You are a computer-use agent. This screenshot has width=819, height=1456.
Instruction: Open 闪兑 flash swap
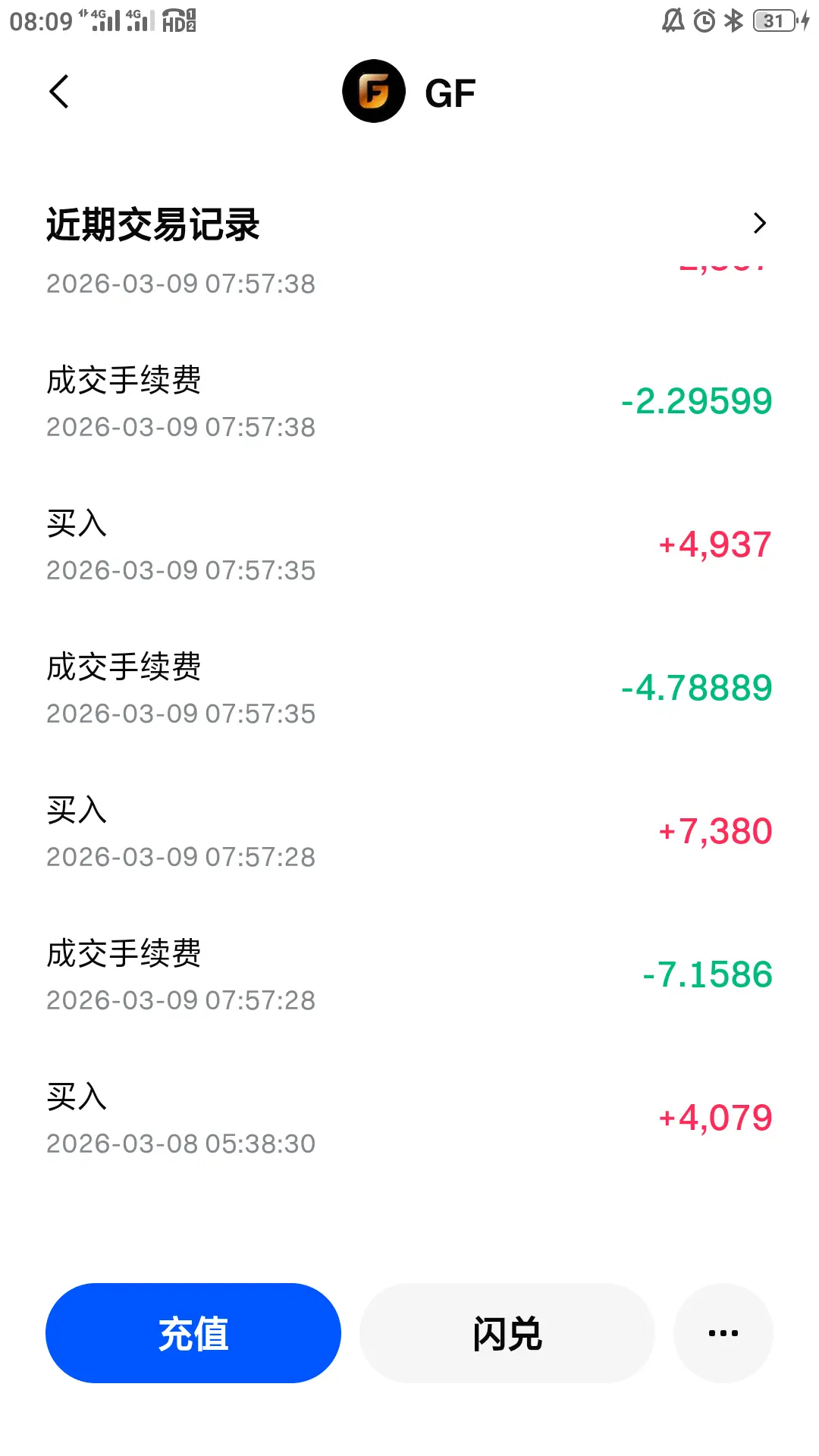507,1333
